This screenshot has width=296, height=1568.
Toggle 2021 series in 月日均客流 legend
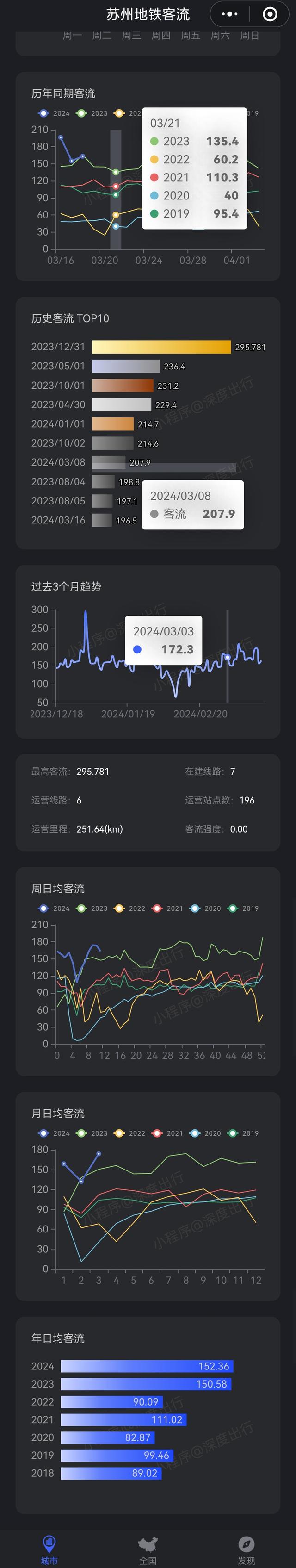tap(167, 1133)
